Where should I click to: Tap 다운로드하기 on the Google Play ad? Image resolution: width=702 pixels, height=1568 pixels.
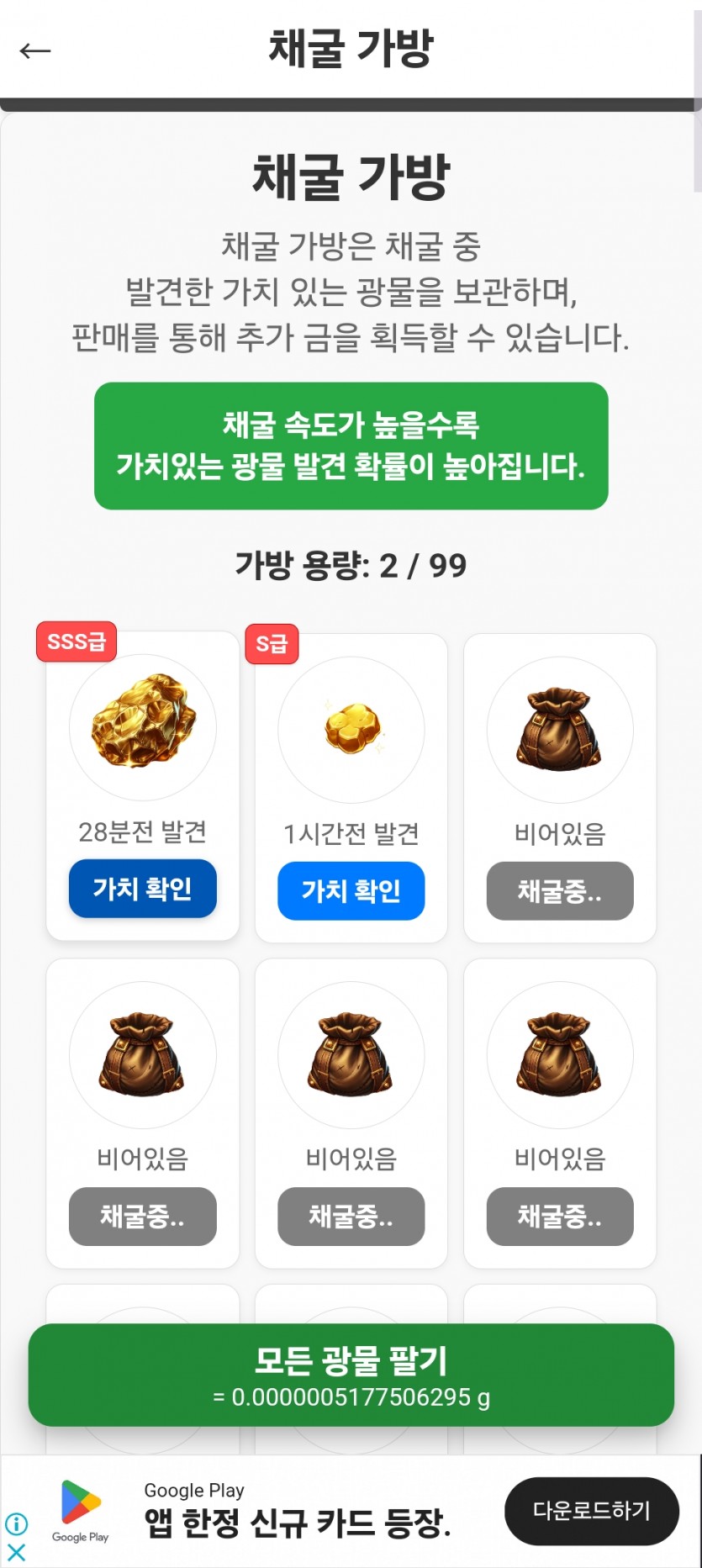pos(591,1511)
